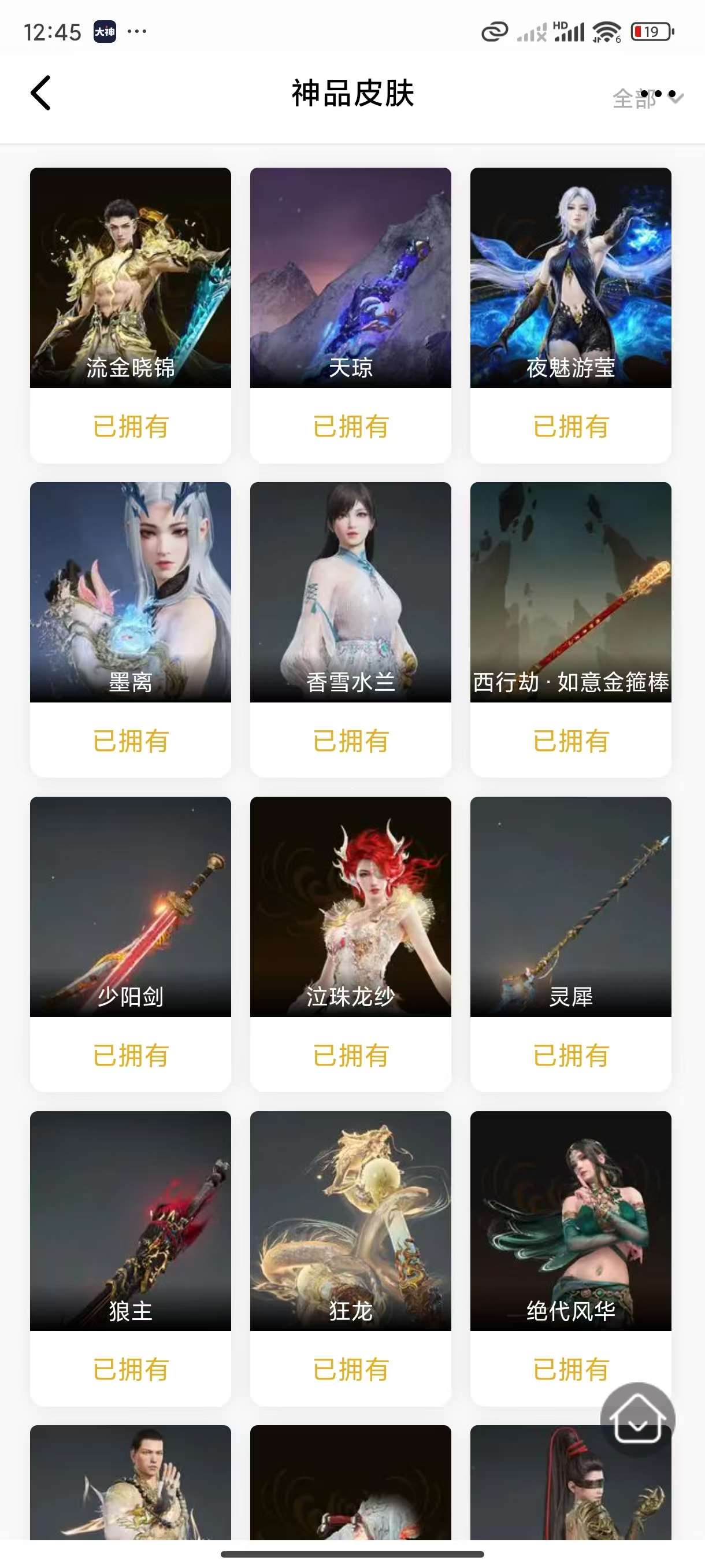Expand the 全部 filter dropdown
The height and width of the screenshot is (1568, 705).
646,97
